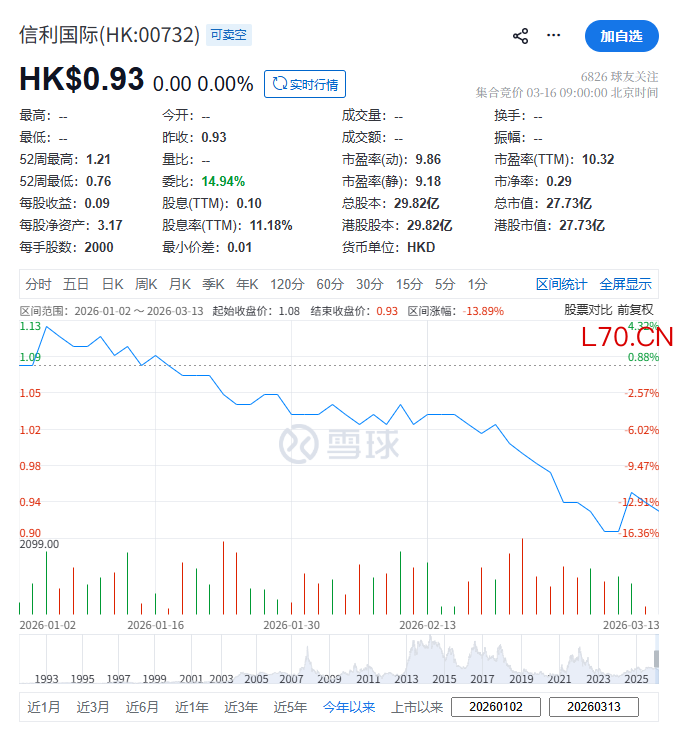Set range to 上市以来
The image size is (677, 734).
[x=417, y=707]
